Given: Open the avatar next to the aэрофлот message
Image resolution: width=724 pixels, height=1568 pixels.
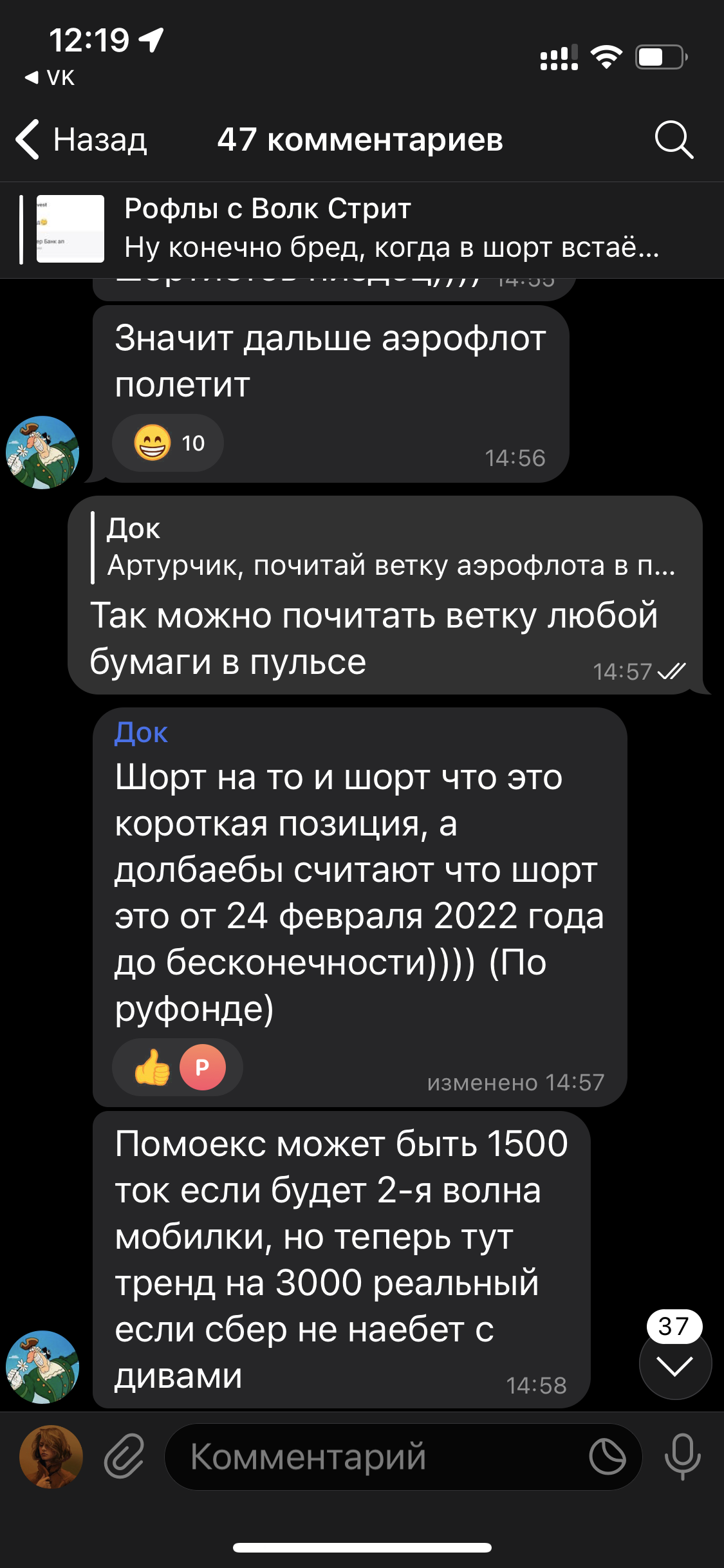Looking at the screenshot, I should 42,453.
